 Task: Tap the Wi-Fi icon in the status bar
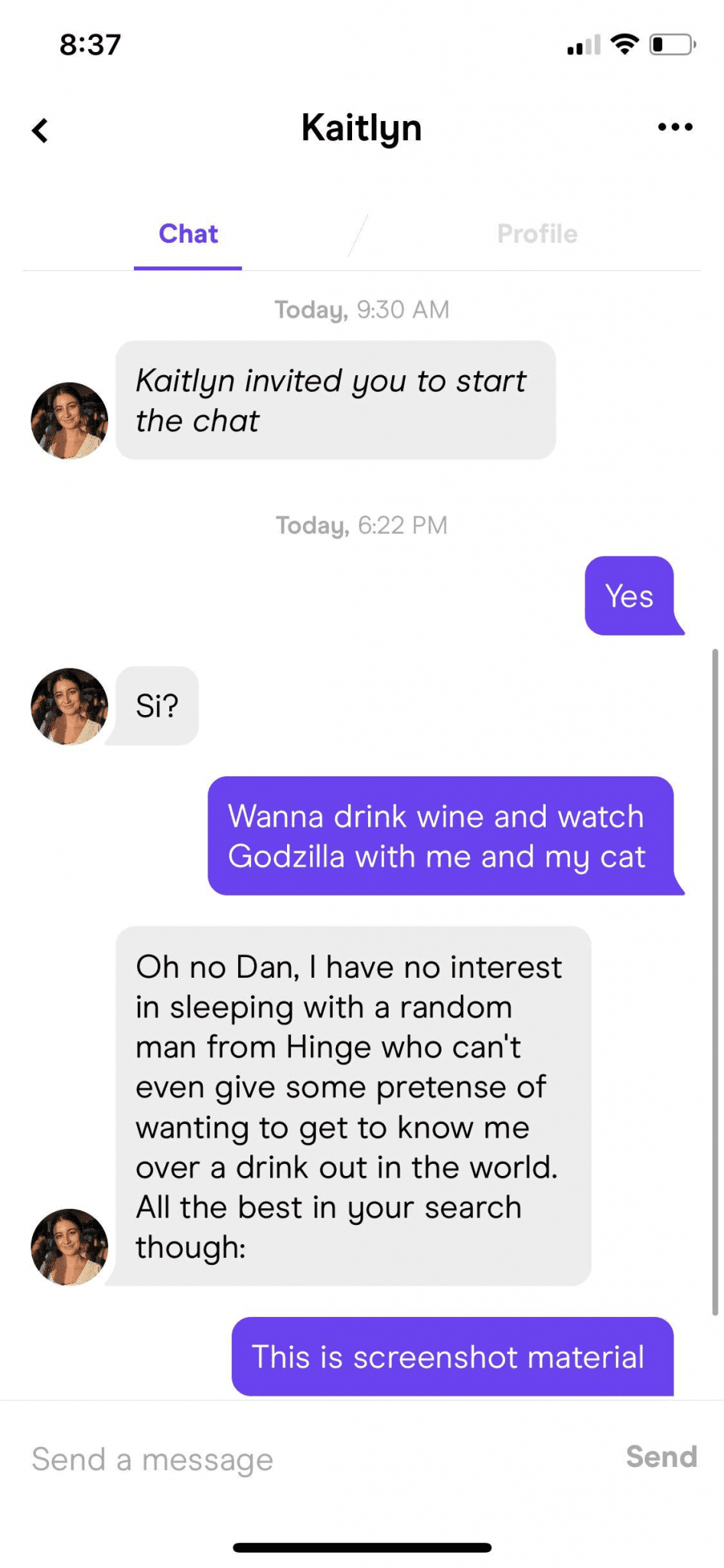click(625, 44)
